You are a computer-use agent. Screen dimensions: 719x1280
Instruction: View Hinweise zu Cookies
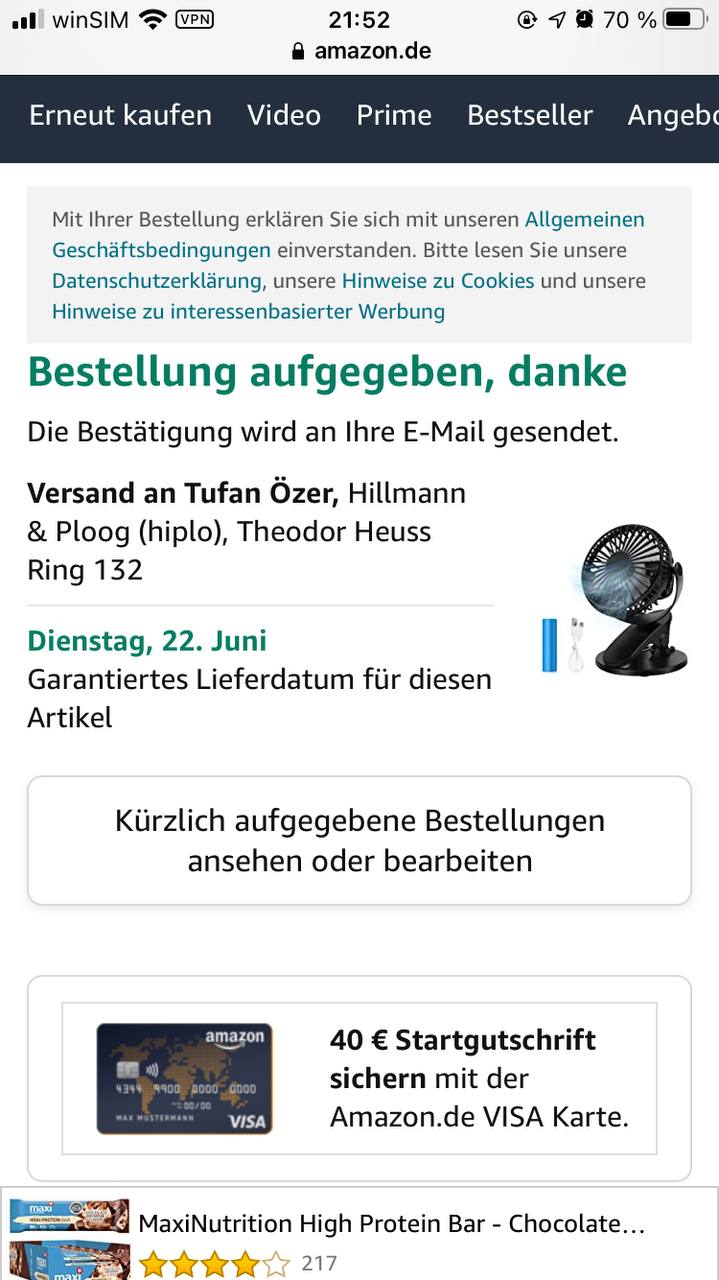pos(438,281)
